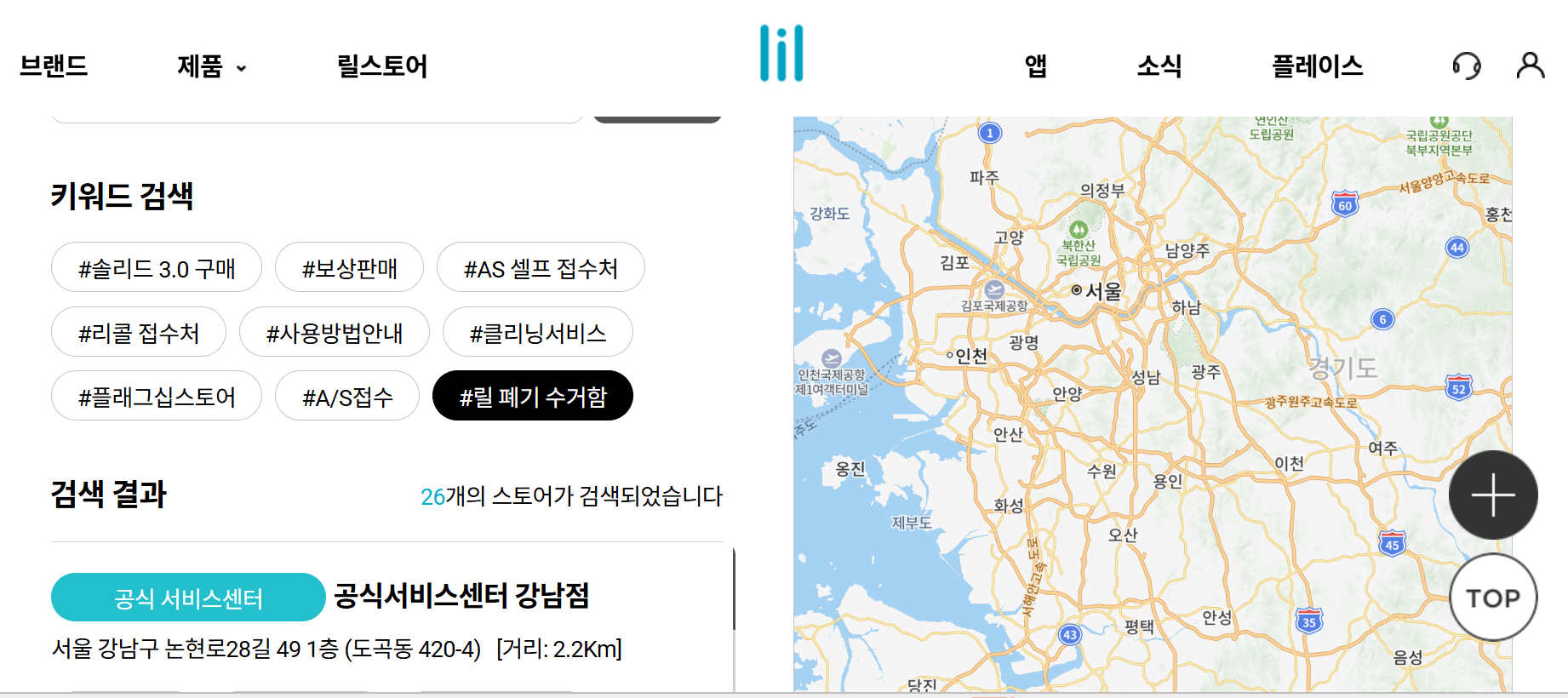
Task: Deselect the #릴 폐기 수거함 chip
Action: [533, 397]
